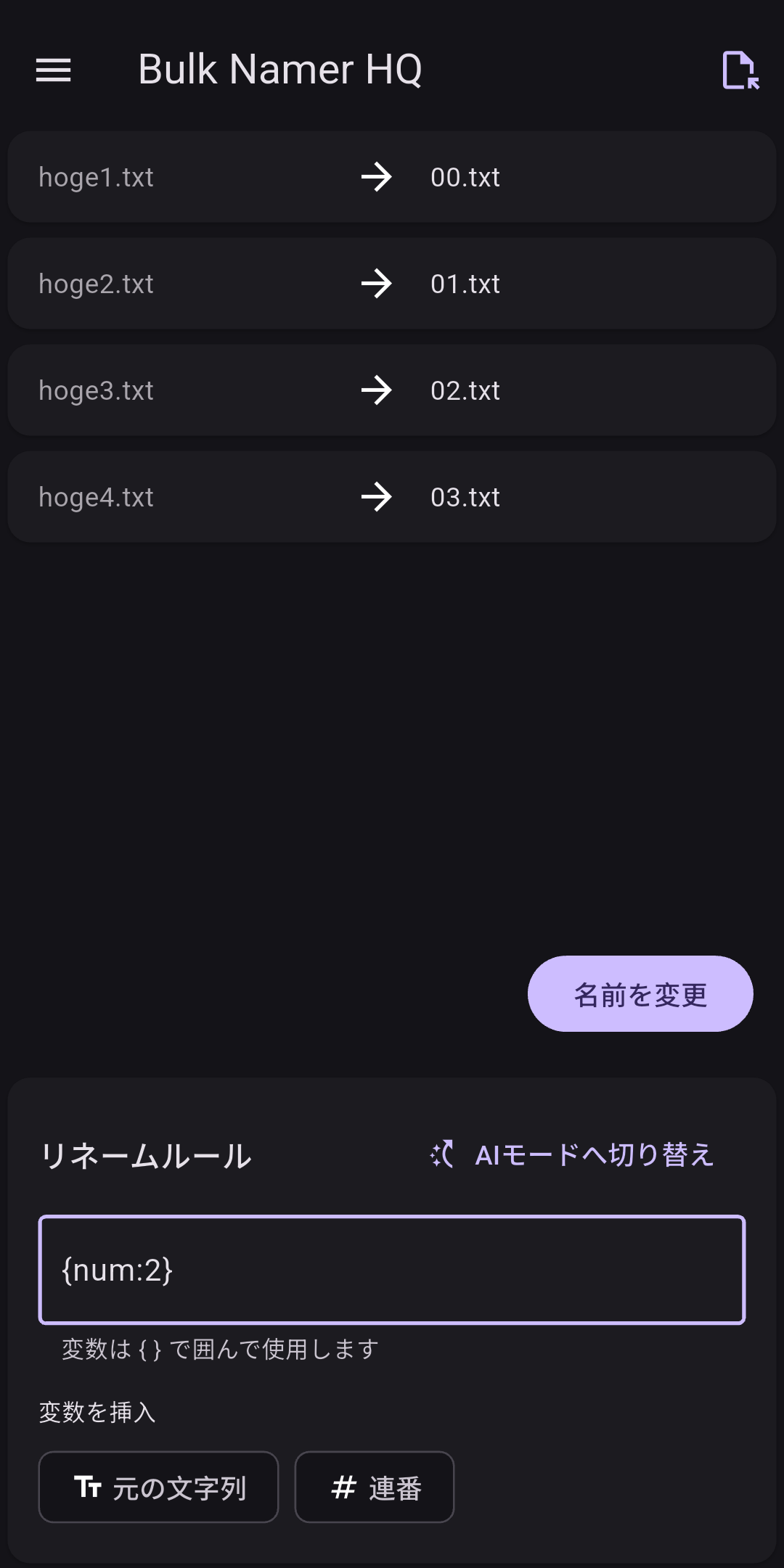Click the arrow icon next to hoge3.txt
784x1568 pixels.
coord(376,390)
